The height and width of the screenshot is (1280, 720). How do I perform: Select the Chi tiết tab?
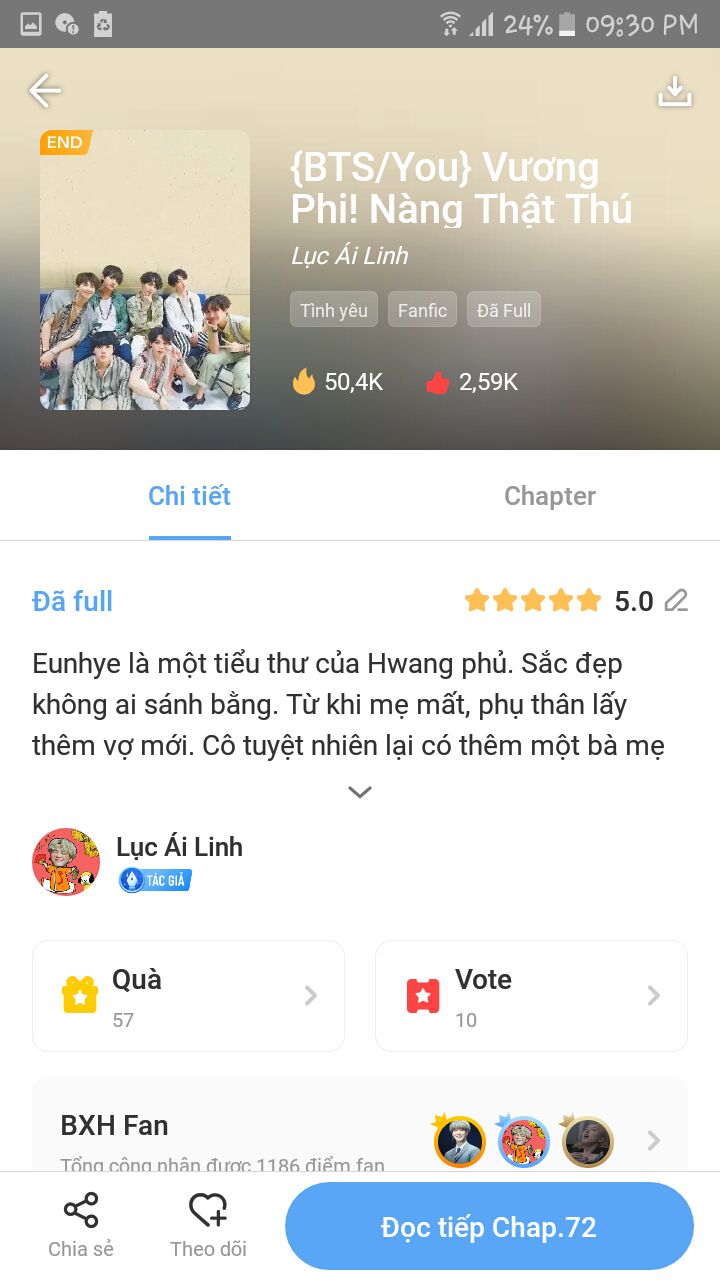[190, 496]
